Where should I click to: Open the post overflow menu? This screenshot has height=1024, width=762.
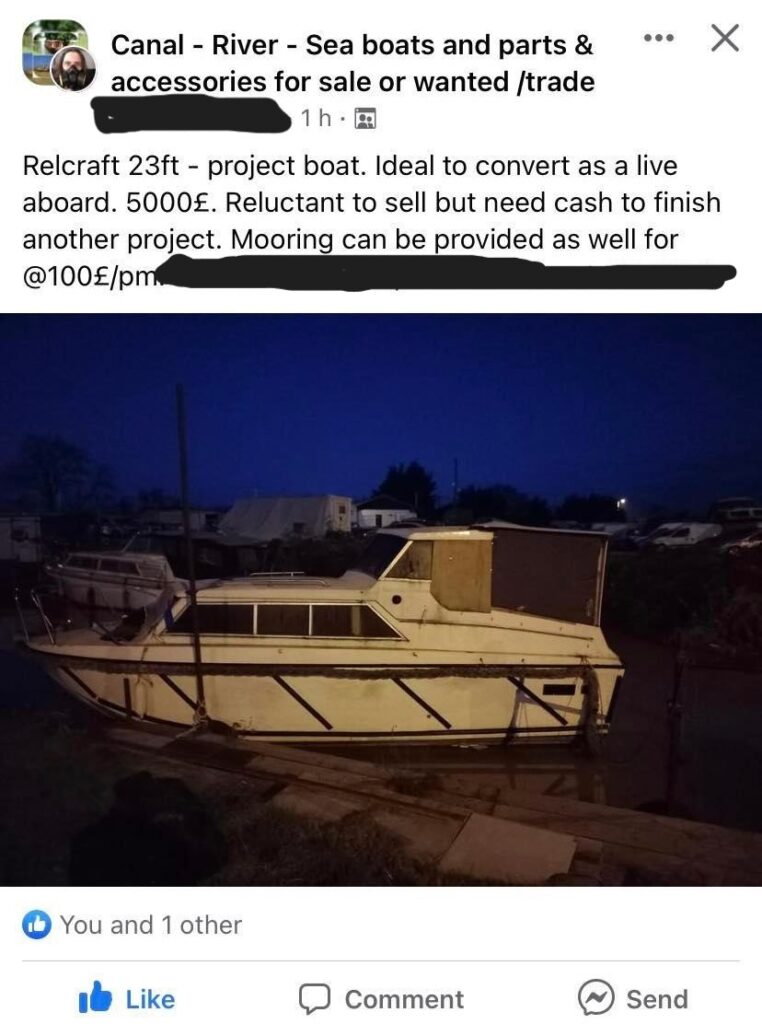click(658, 38)
